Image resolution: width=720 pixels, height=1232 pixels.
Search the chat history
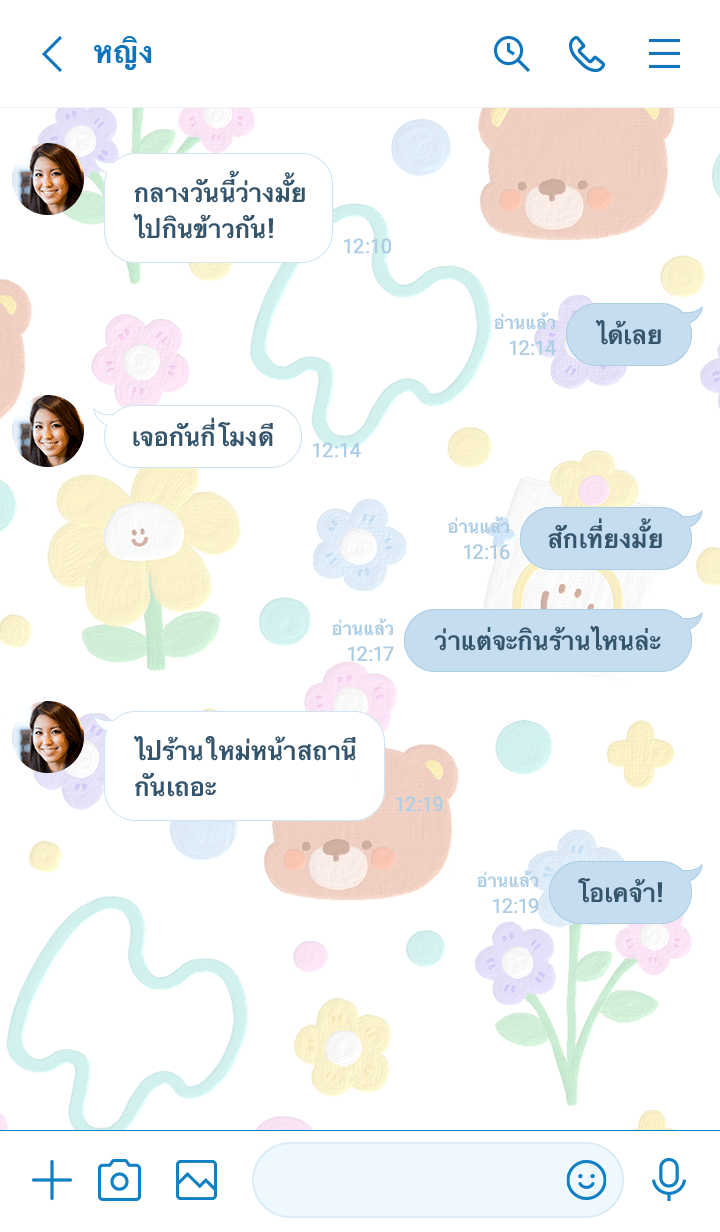[x=511, y=54]
